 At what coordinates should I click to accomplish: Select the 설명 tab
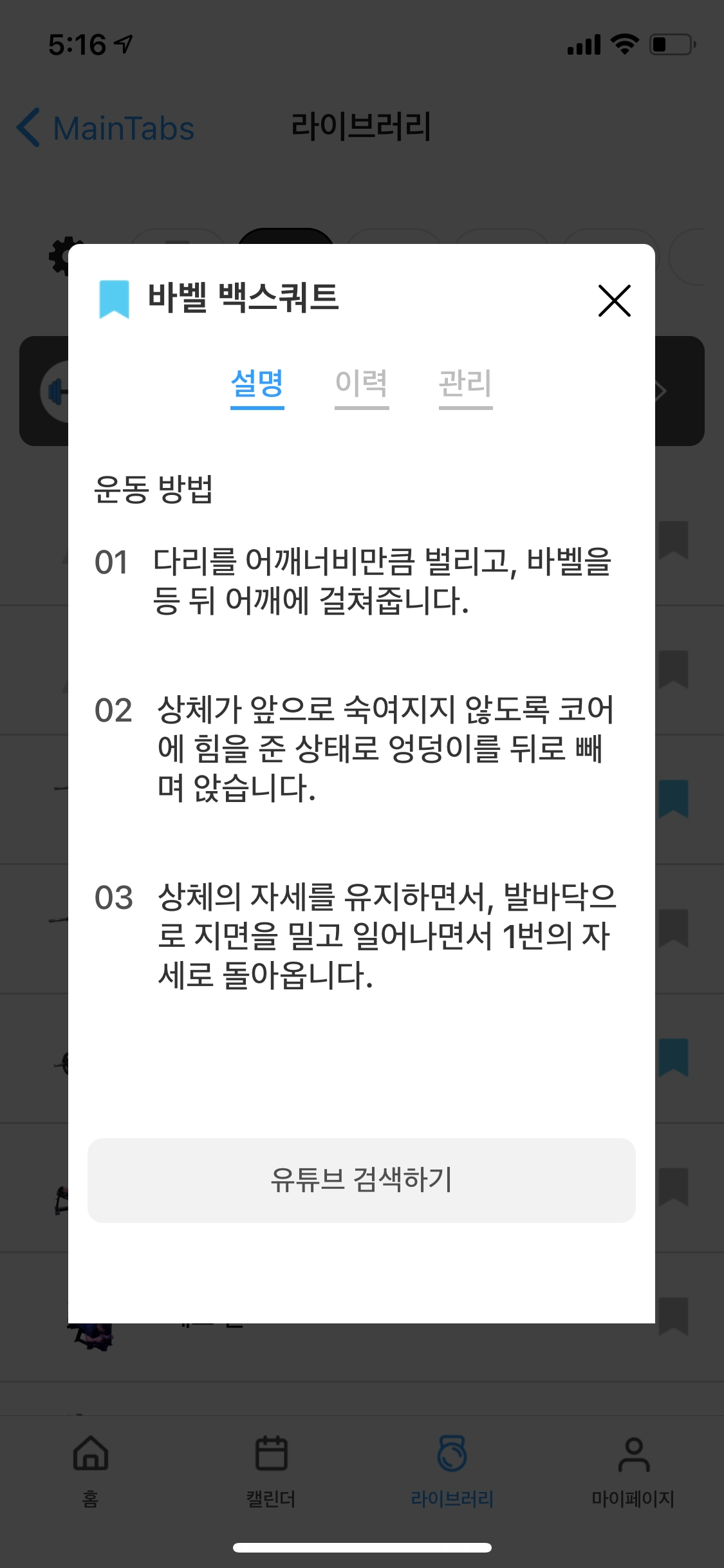pos(257,384)
